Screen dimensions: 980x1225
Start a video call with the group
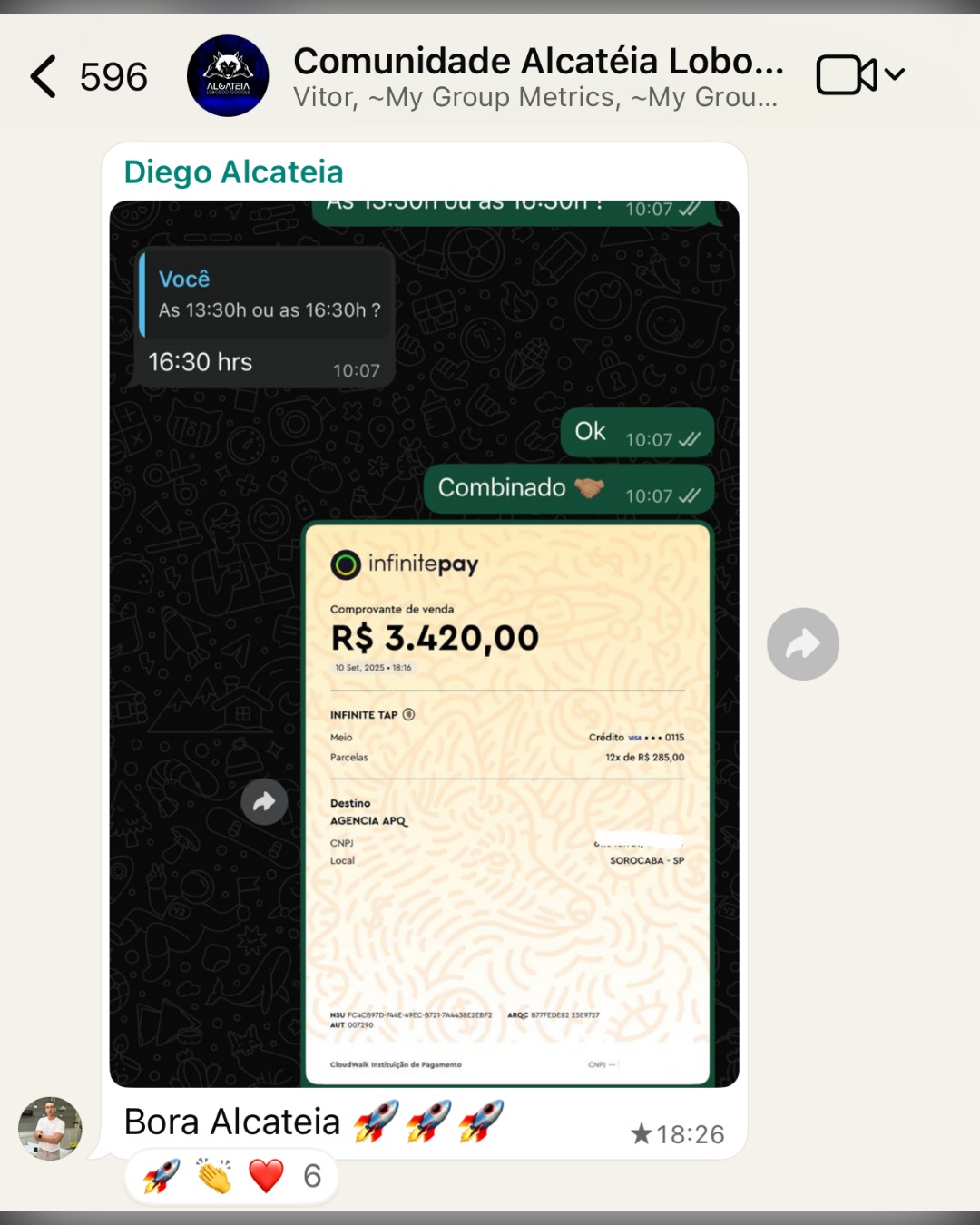(x=847, y=75)
